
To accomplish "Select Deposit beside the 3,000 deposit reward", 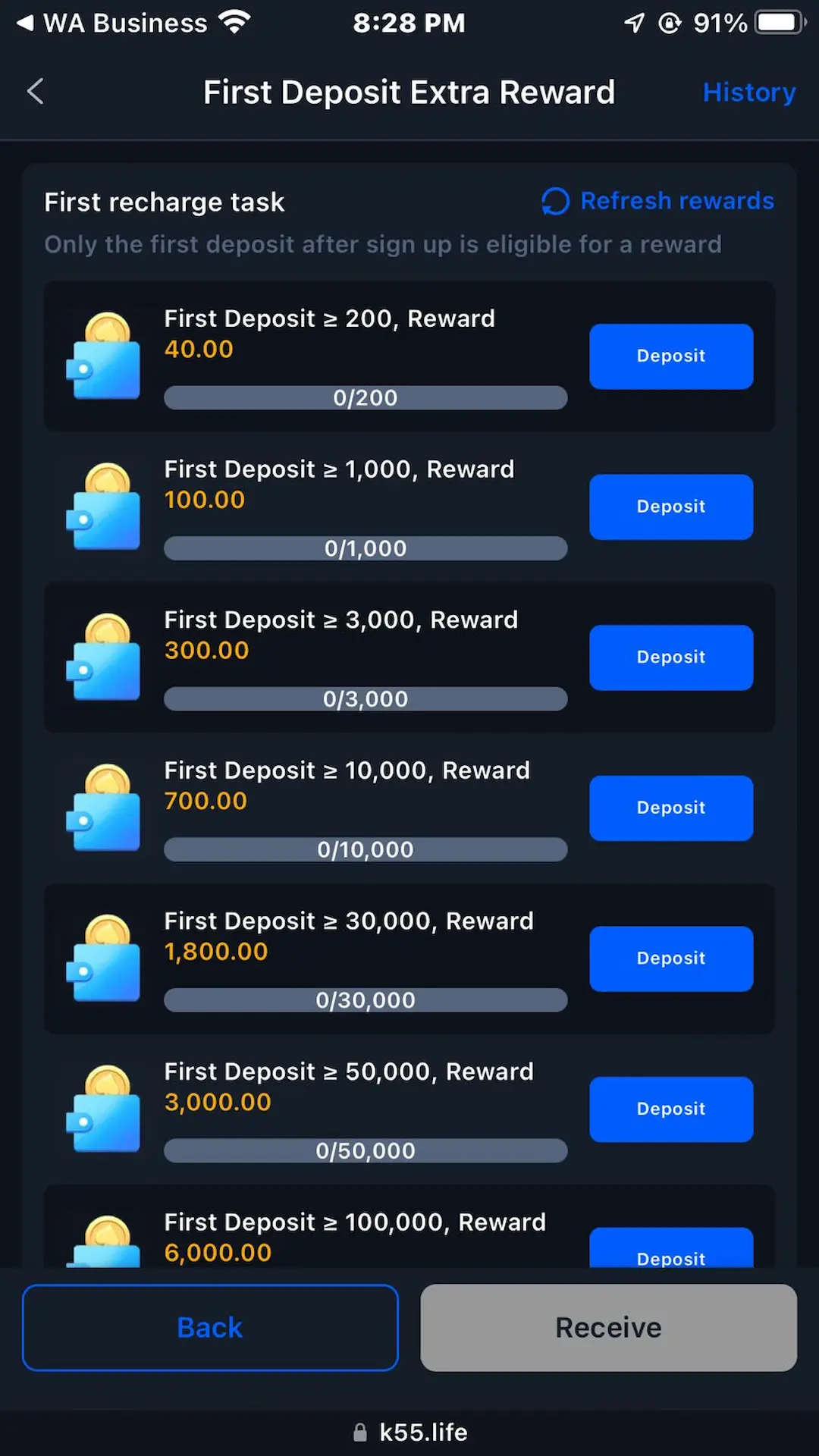I will click(x=670, y=657).
